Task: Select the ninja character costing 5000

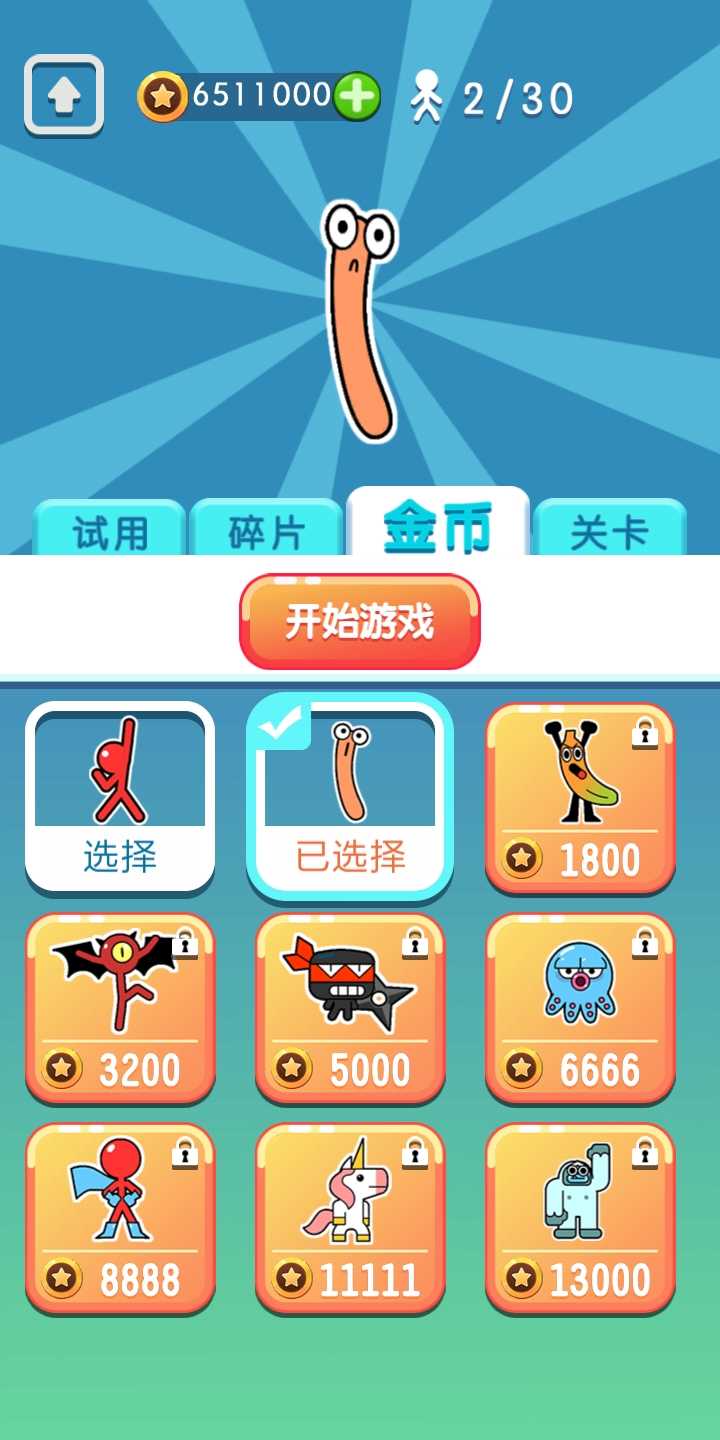Action: 349,1005
